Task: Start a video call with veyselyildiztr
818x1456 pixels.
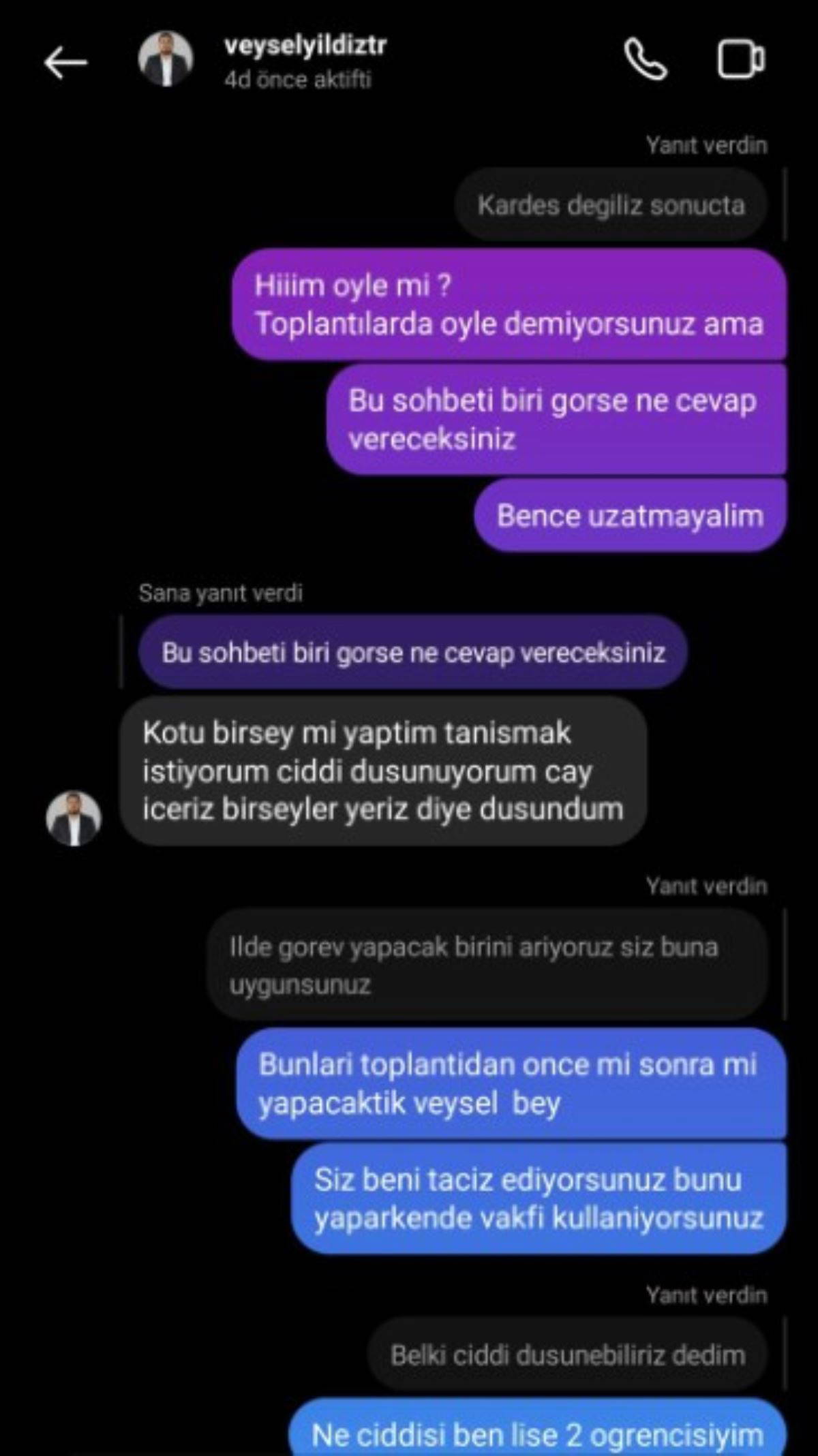Action: click(740, 60)
